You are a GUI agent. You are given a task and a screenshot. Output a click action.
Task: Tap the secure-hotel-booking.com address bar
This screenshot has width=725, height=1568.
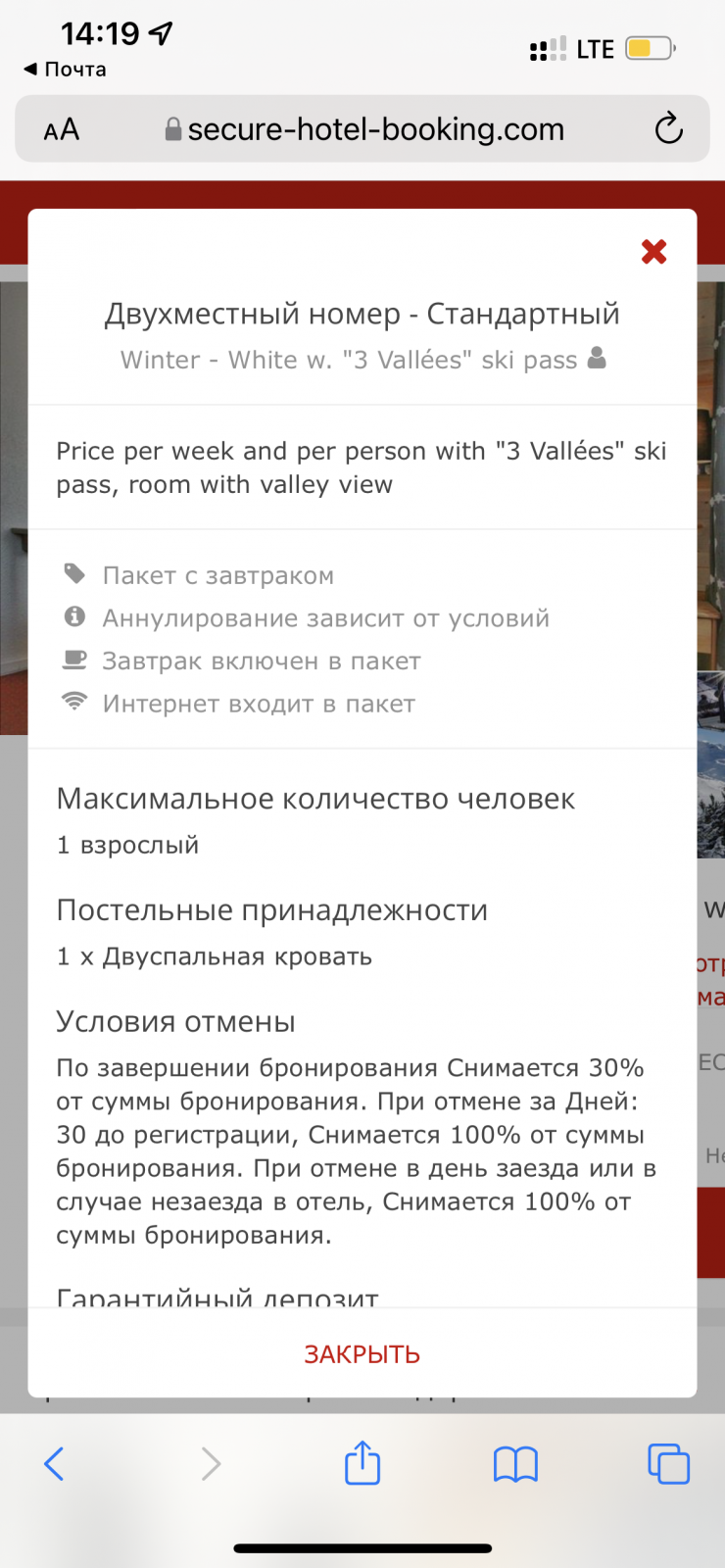[363, 128]
